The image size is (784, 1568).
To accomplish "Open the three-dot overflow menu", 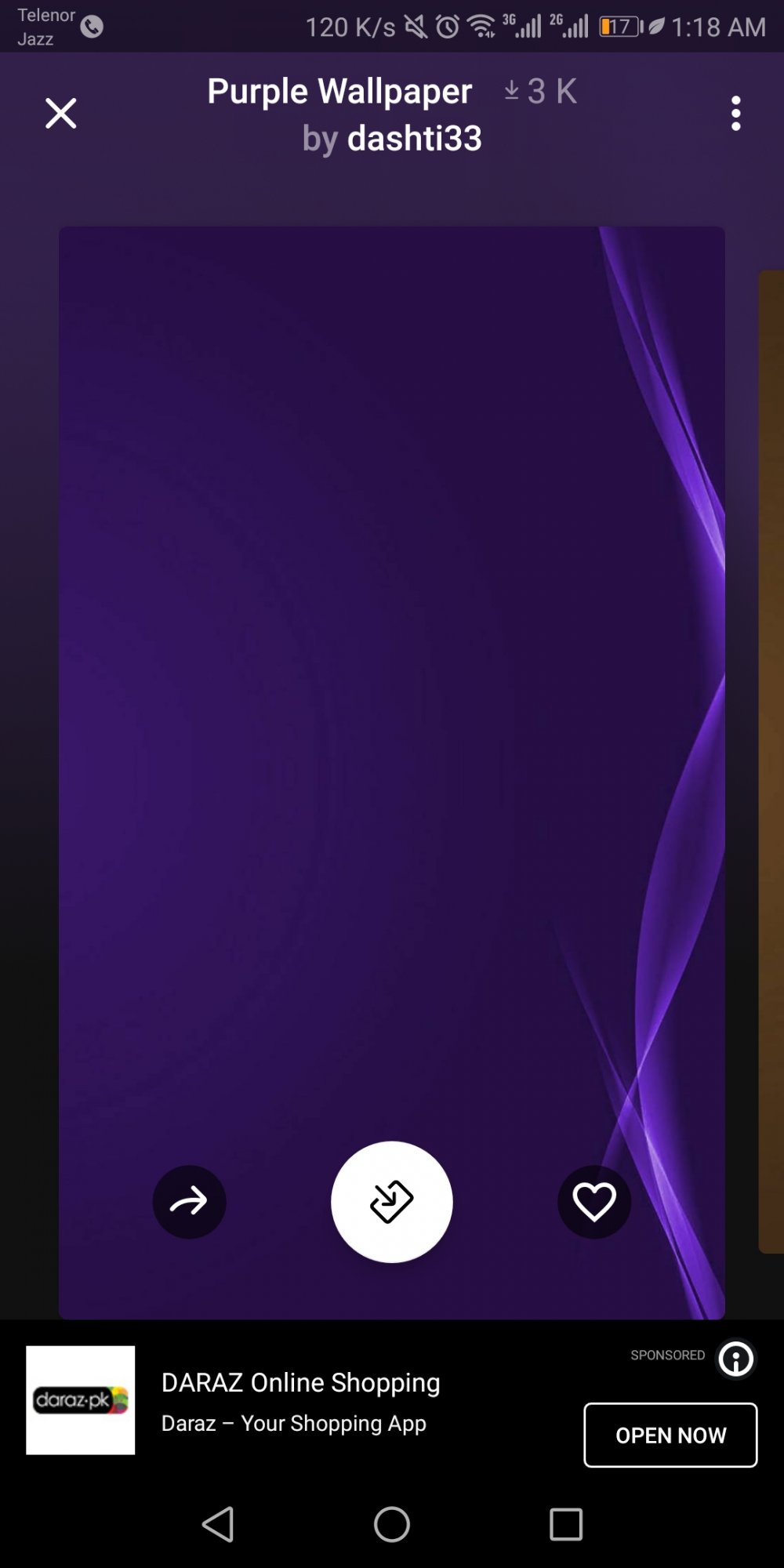I will click(x=735, y=114).
